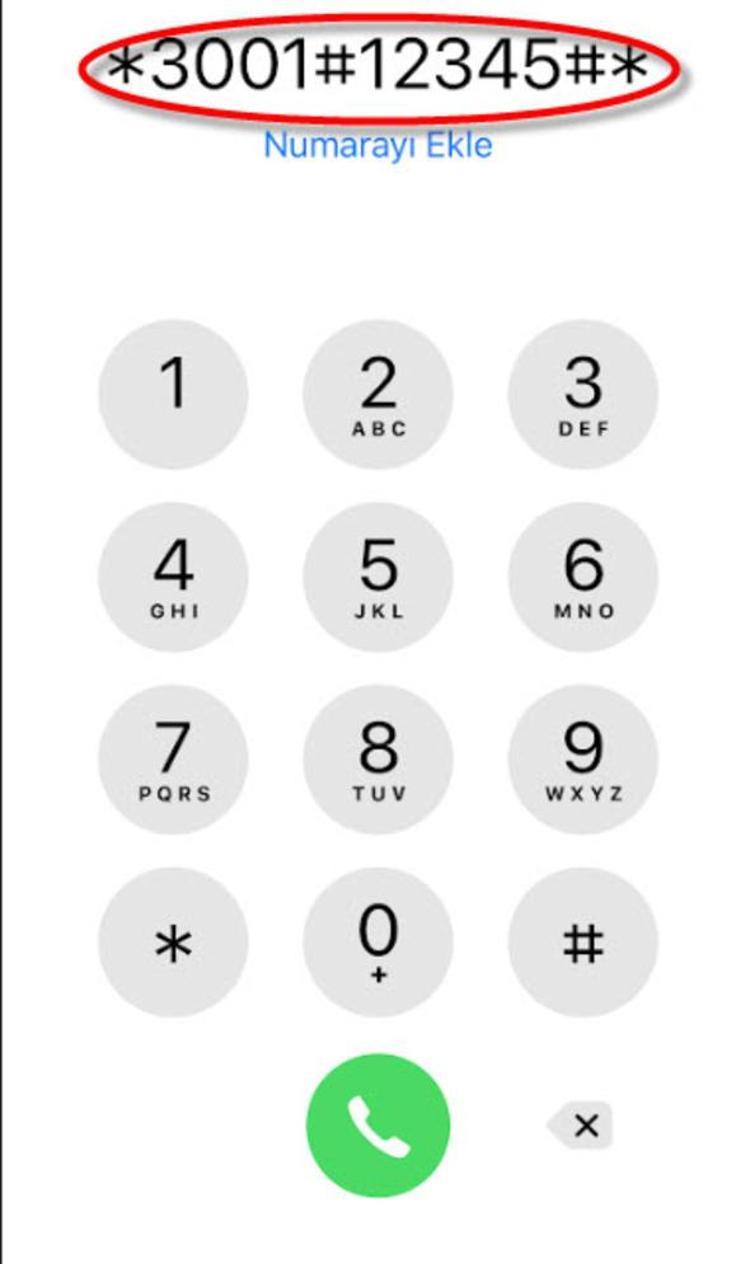
Task: Enter digit 9 WXYZ
Action: click(583, 760)
